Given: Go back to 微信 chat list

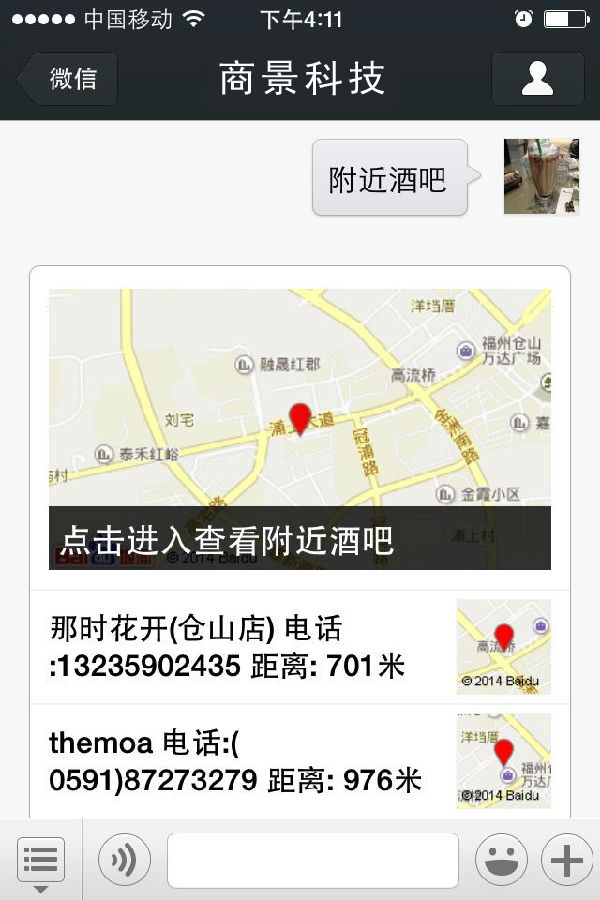Looking at the screenshot, I should coord(70,79).
